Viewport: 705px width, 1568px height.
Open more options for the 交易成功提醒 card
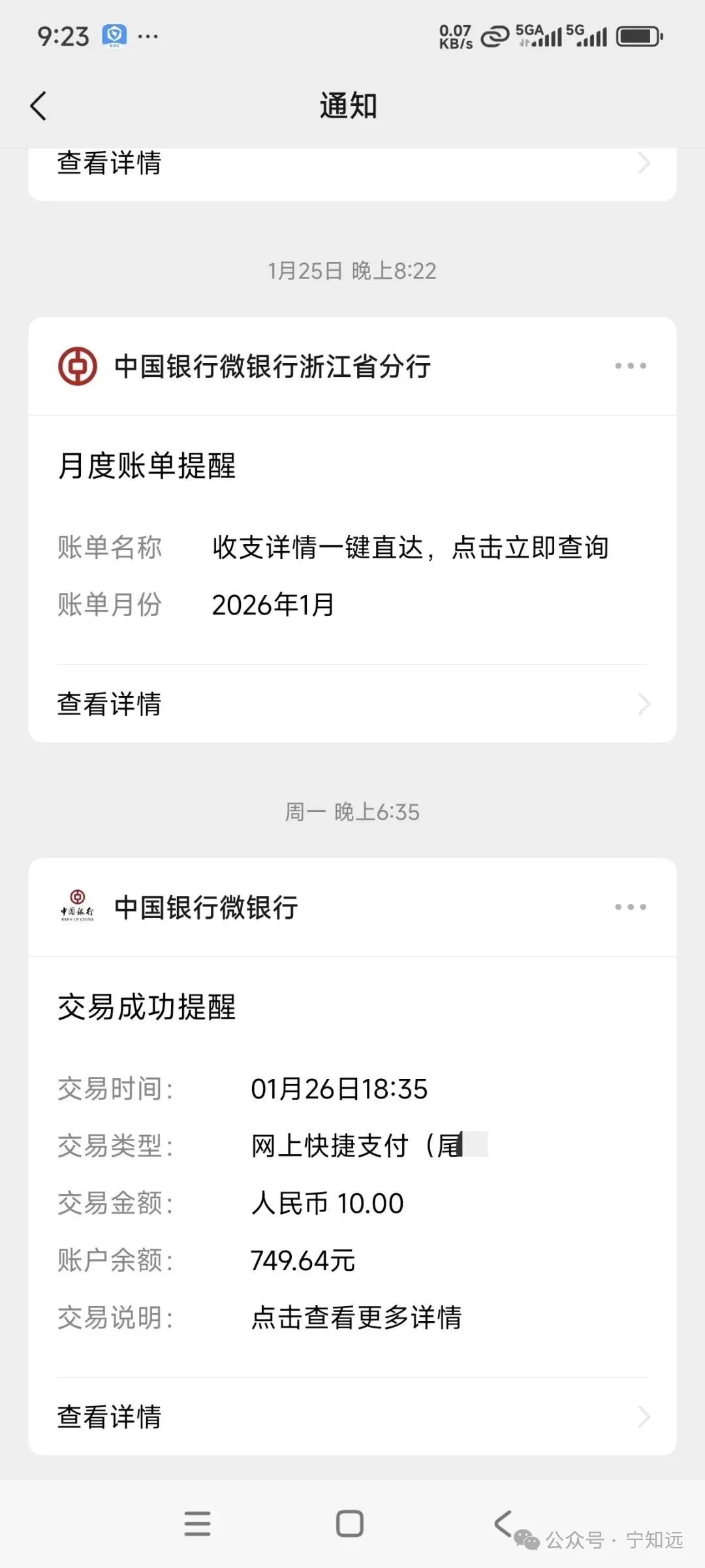(x=630, y=907)
